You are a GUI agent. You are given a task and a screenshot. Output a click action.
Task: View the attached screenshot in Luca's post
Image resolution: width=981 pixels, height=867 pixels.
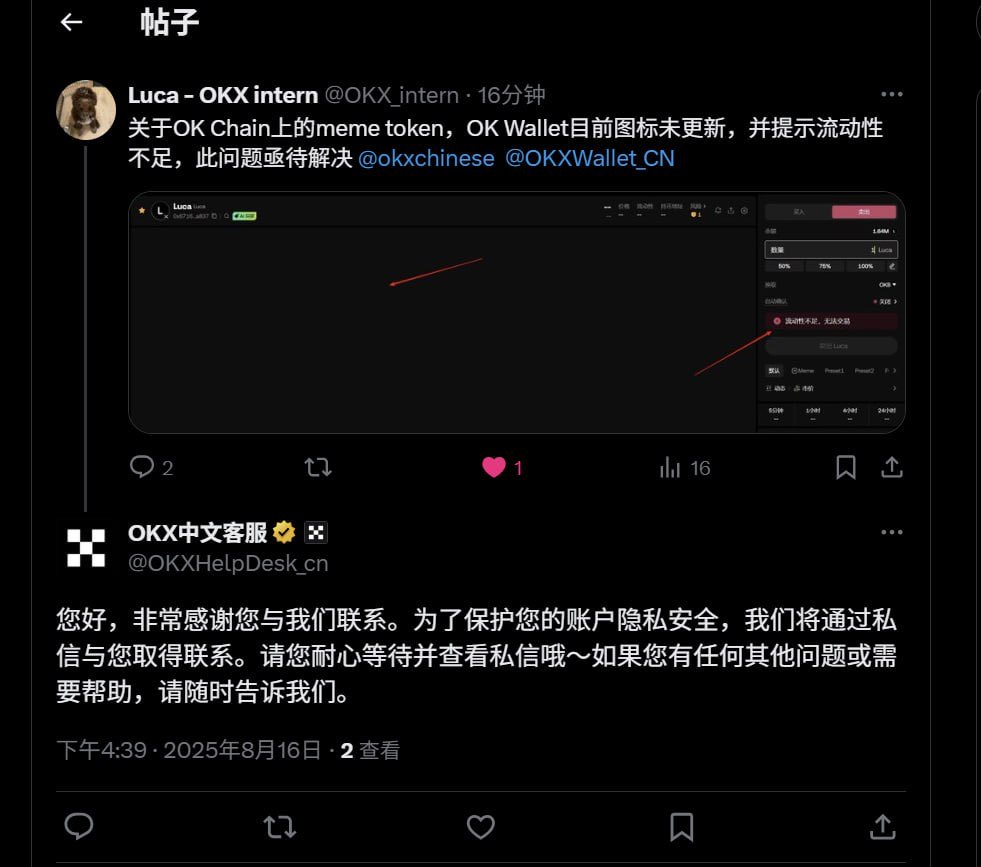coord(516,312)
